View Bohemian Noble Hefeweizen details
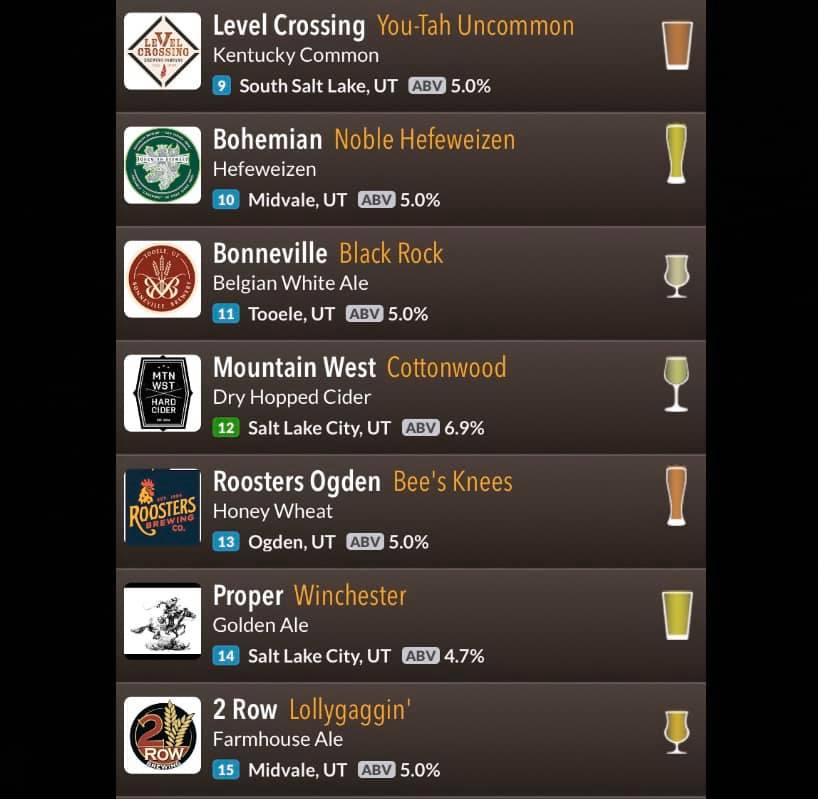 pos(410,168)
